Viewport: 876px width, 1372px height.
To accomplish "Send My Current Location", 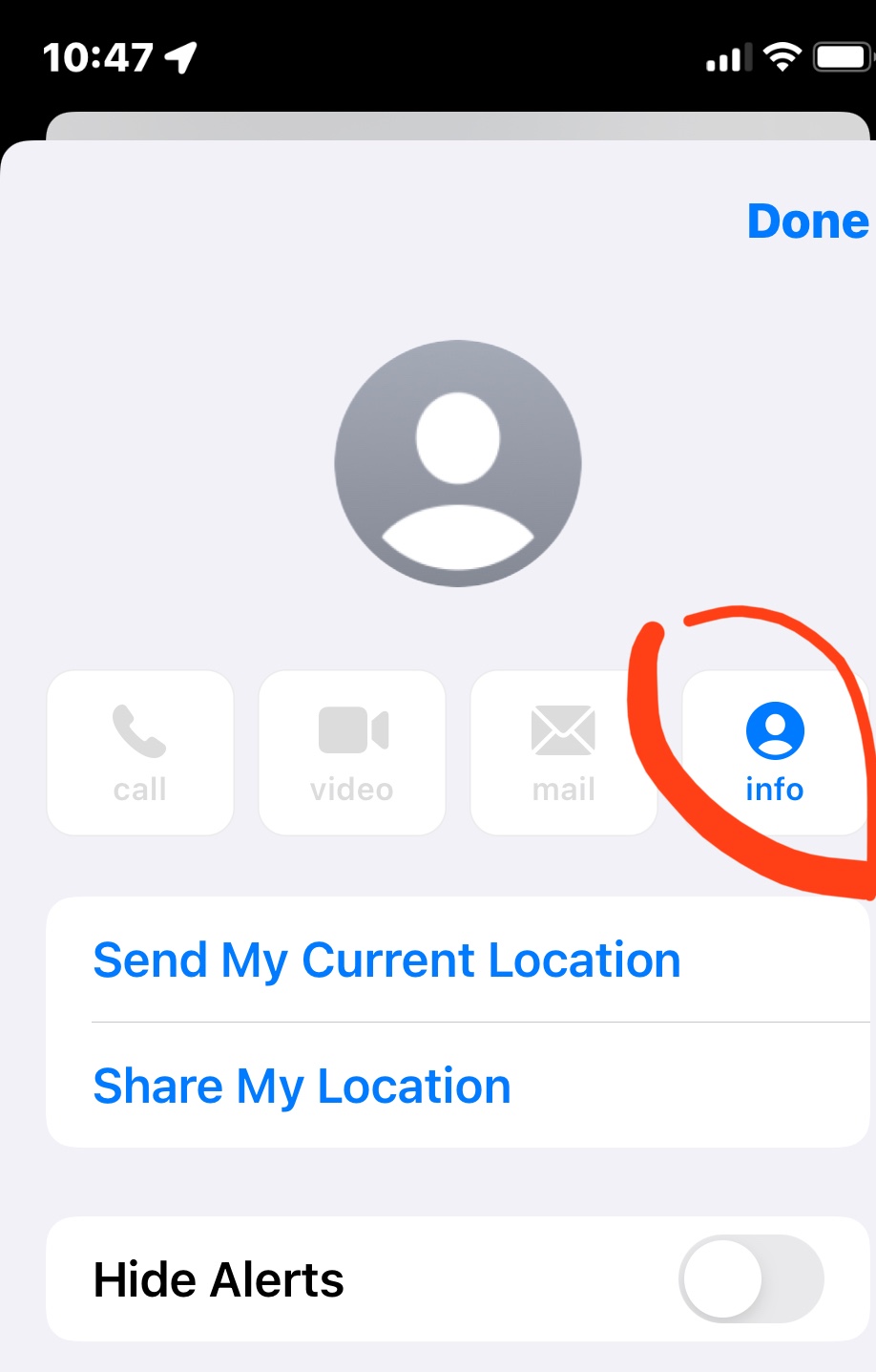I will click(x=386, y=960).
